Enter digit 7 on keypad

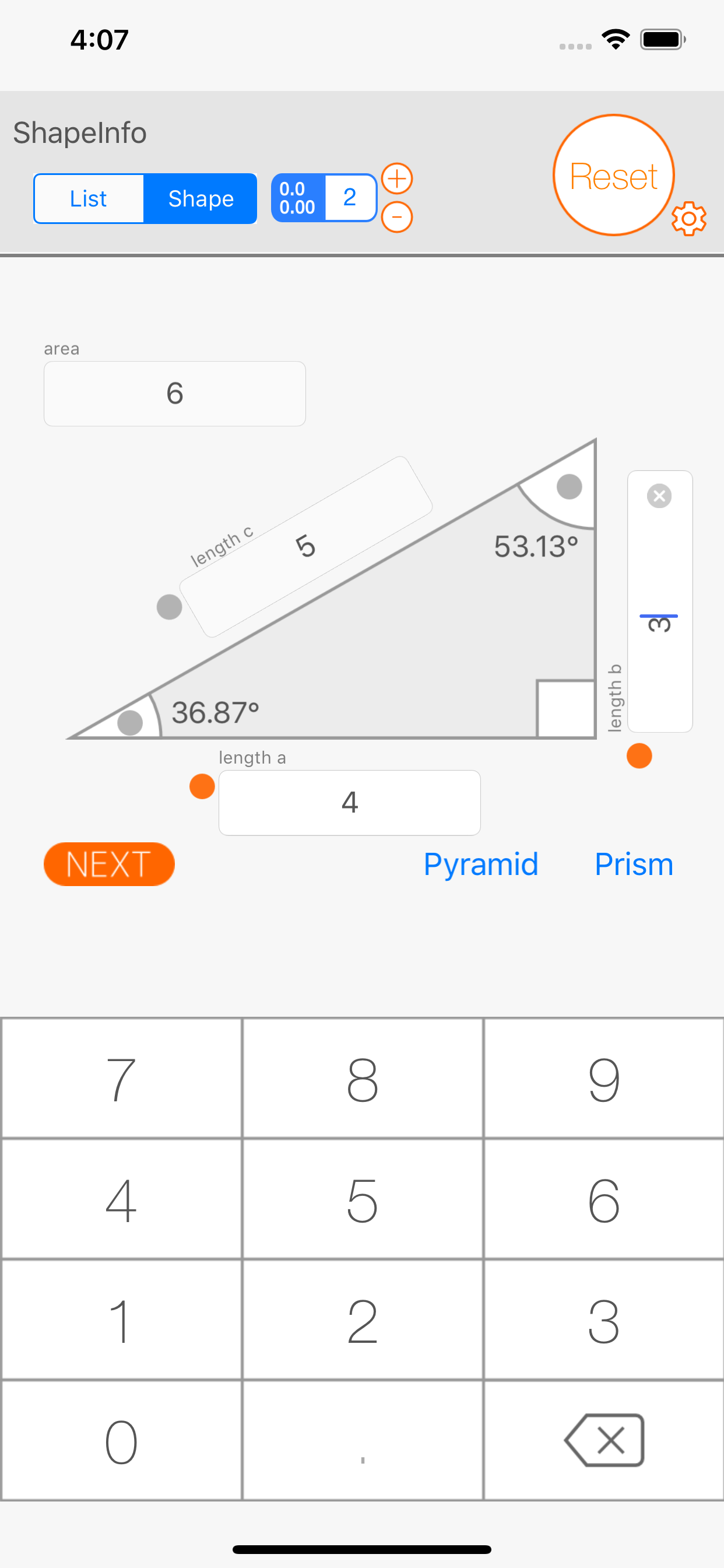[x=121, y=1078]
